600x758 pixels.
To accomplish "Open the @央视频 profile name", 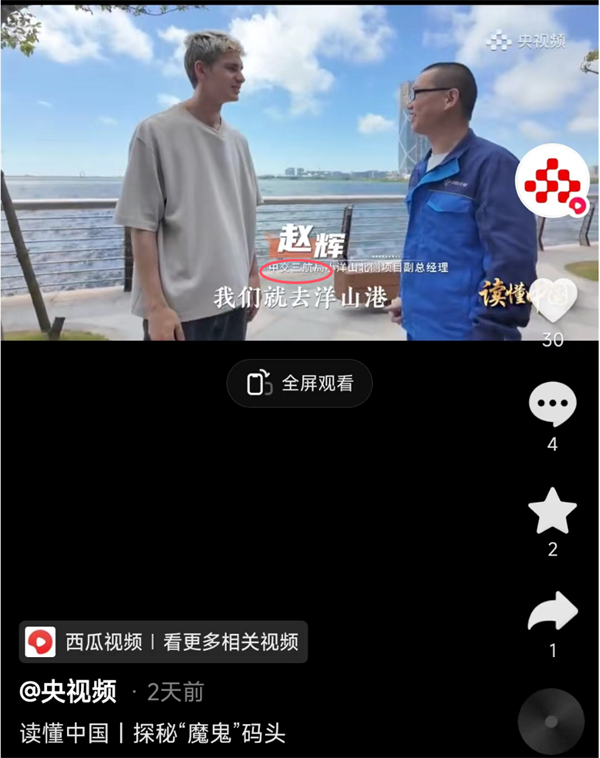I will (68, 691).
